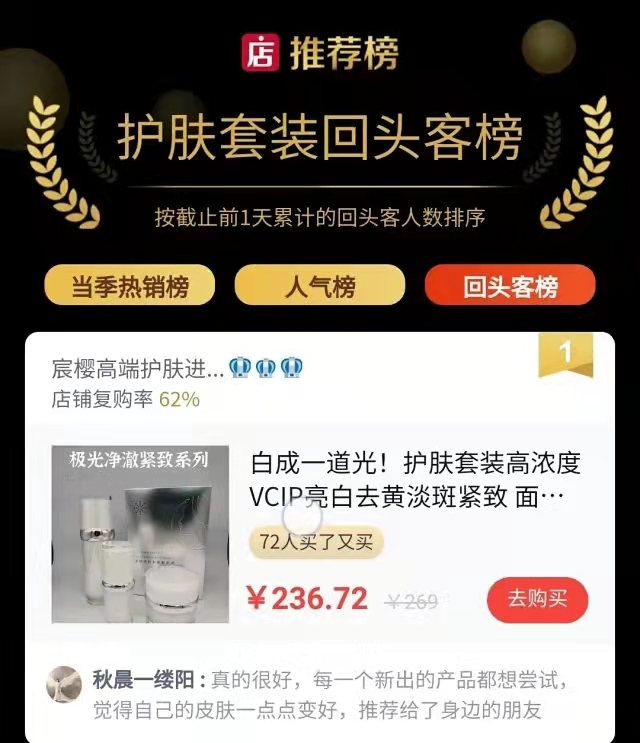The image size is (640, 743).
Task: Select the 回头客榜 tab
Action: coord(510,287)
